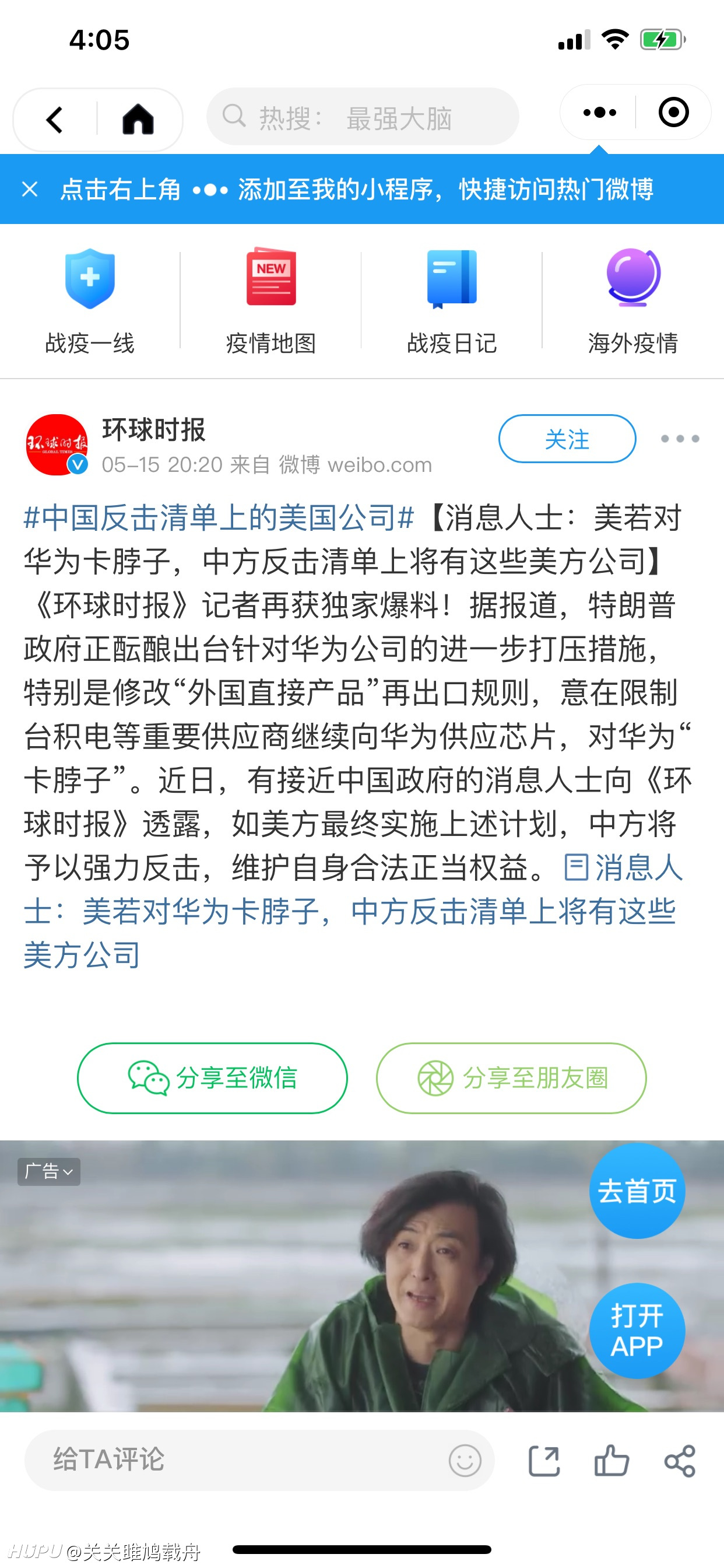724x1568 pixels.
Task: Select 分享至朋友圈 button
Action: (511, 1079)
